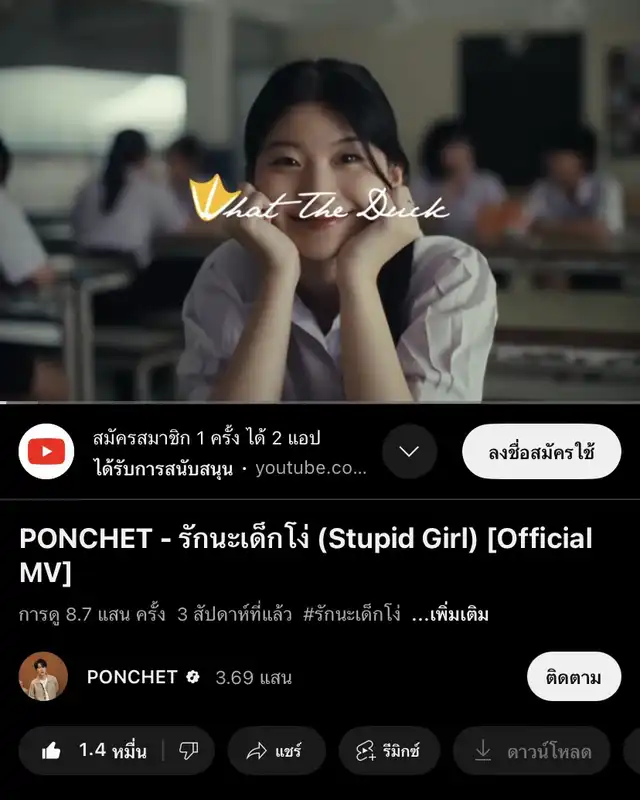Open the #รักนะเด็กโง่ hashtag
Image resolution: width=640 pixels, height=800 pixels.
(351, 614)
